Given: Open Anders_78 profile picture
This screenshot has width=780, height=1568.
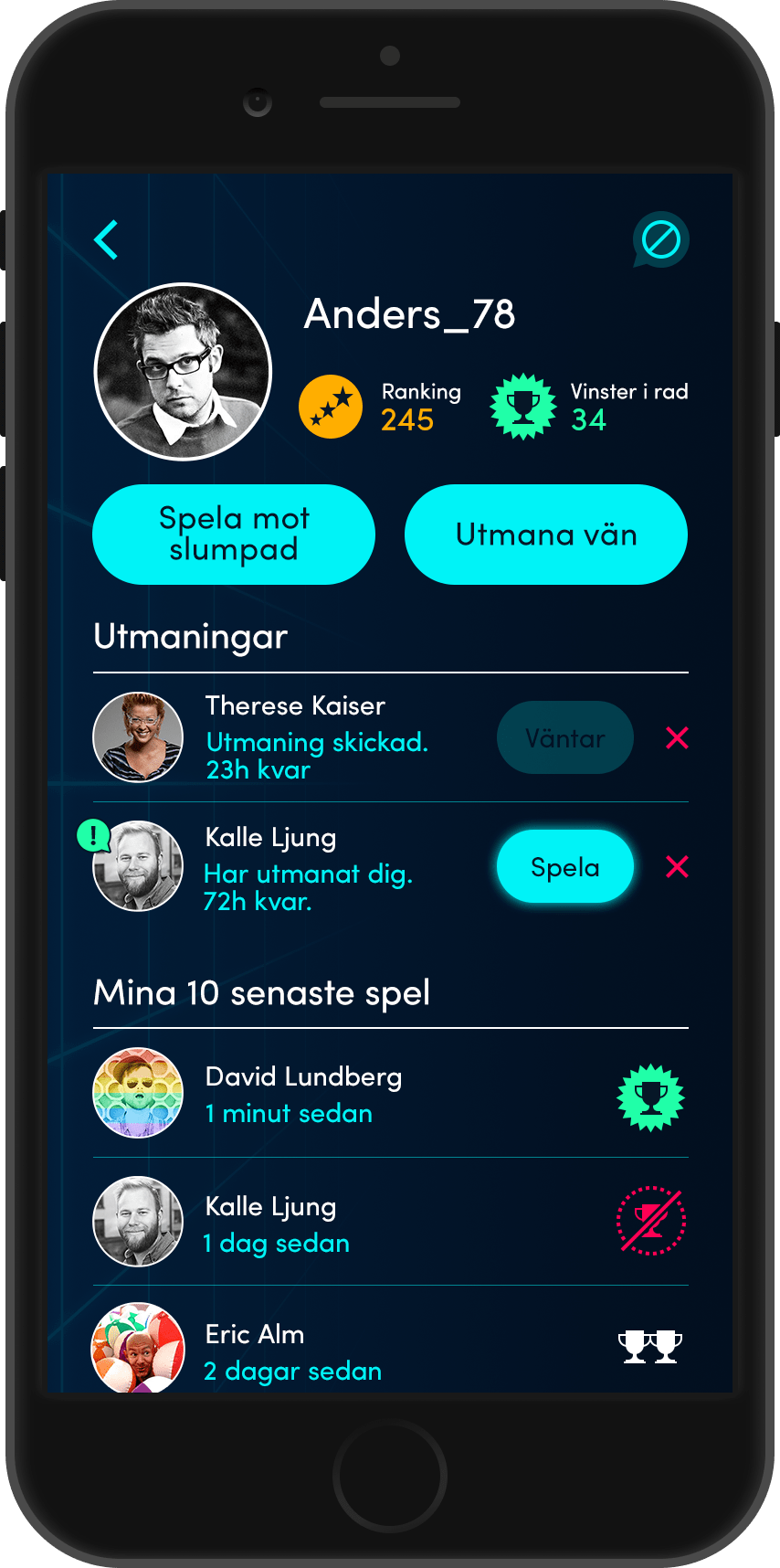Looking at the screenshot, I should [183, 372].
